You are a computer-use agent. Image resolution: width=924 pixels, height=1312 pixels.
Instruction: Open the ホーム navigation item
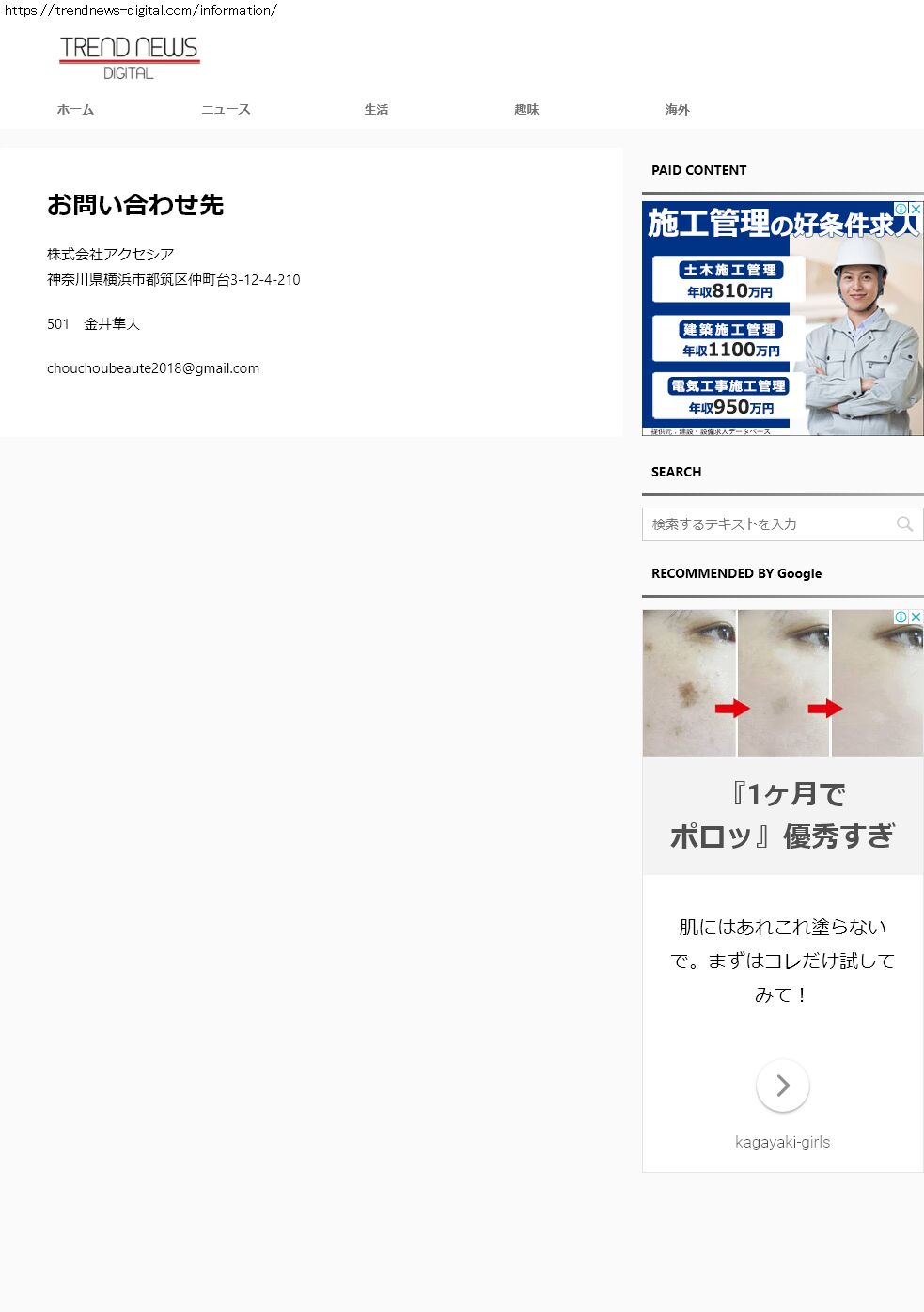[75, 110]
